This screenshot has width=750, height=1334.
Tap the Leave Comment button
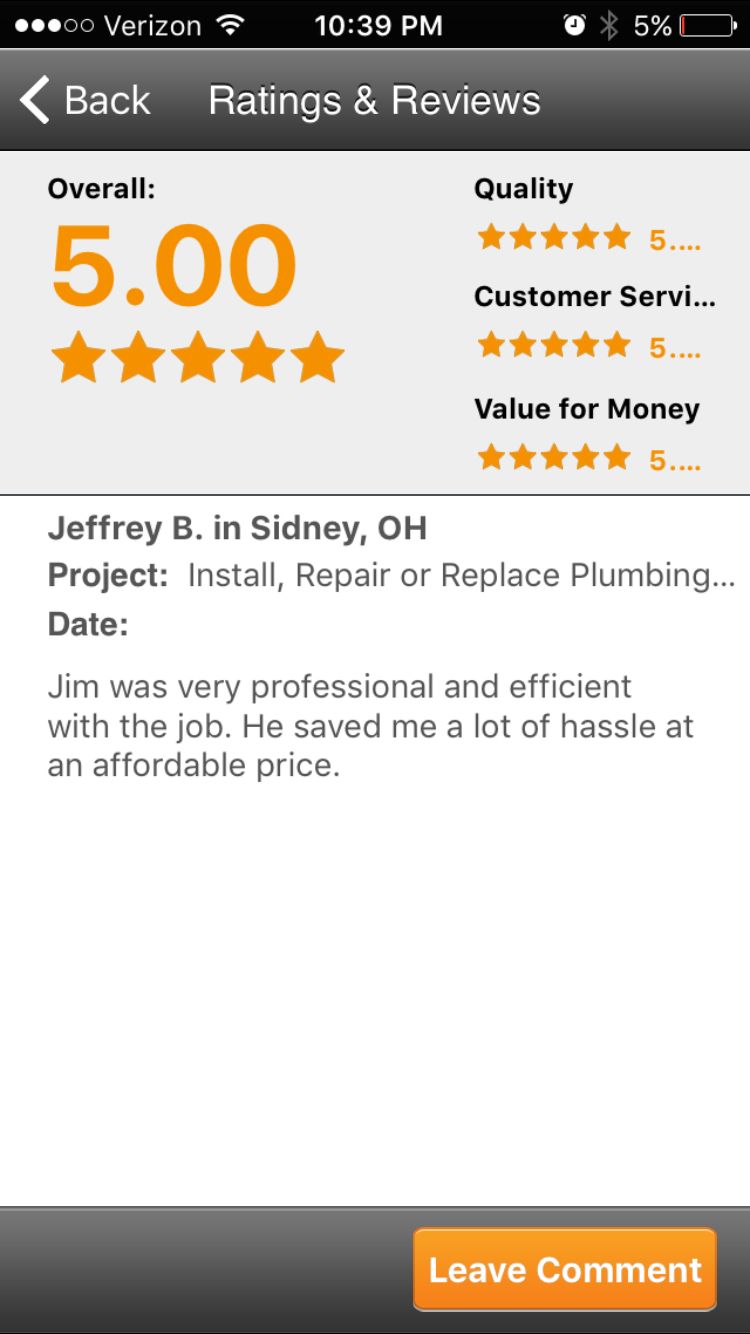pyautogui.click(x=565, y=1269)
